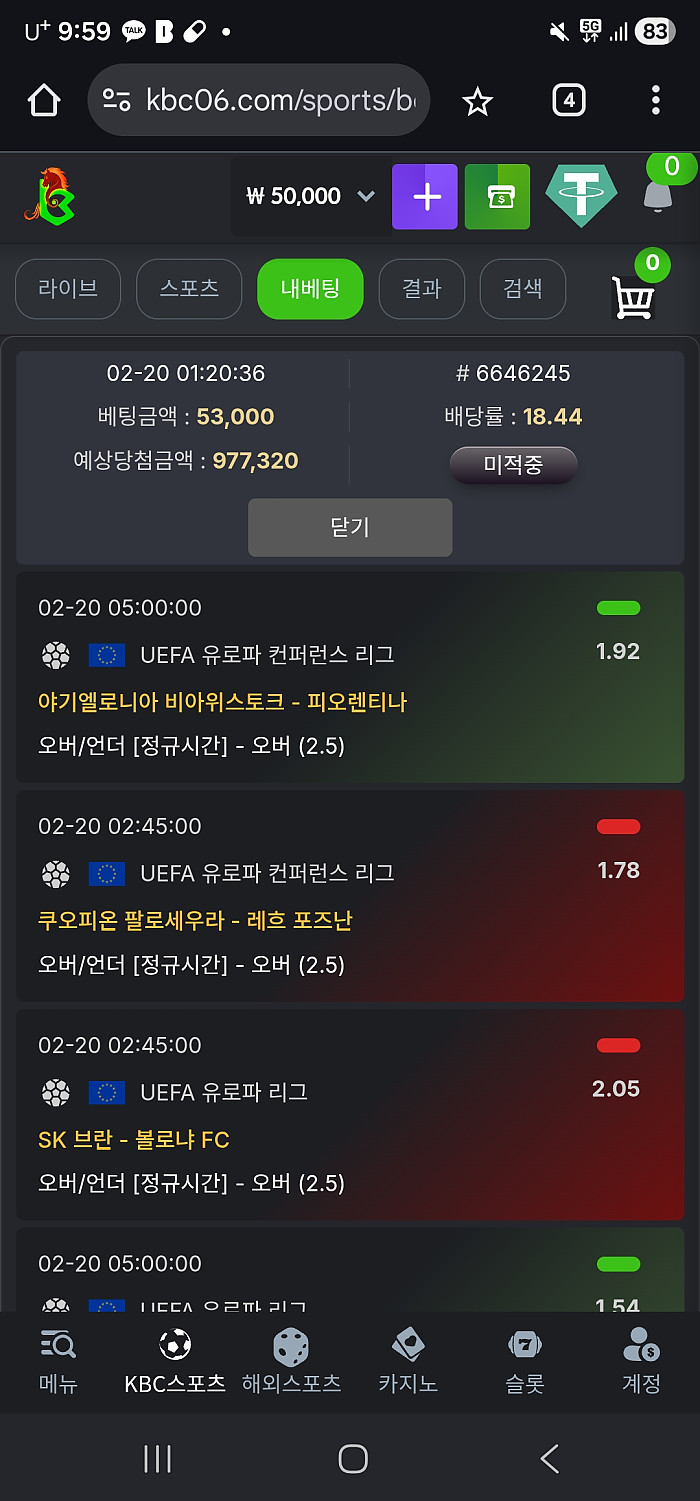This screenshot has width=700, height=1501.
Task: Open the 검색 tab
Action: 522,289
